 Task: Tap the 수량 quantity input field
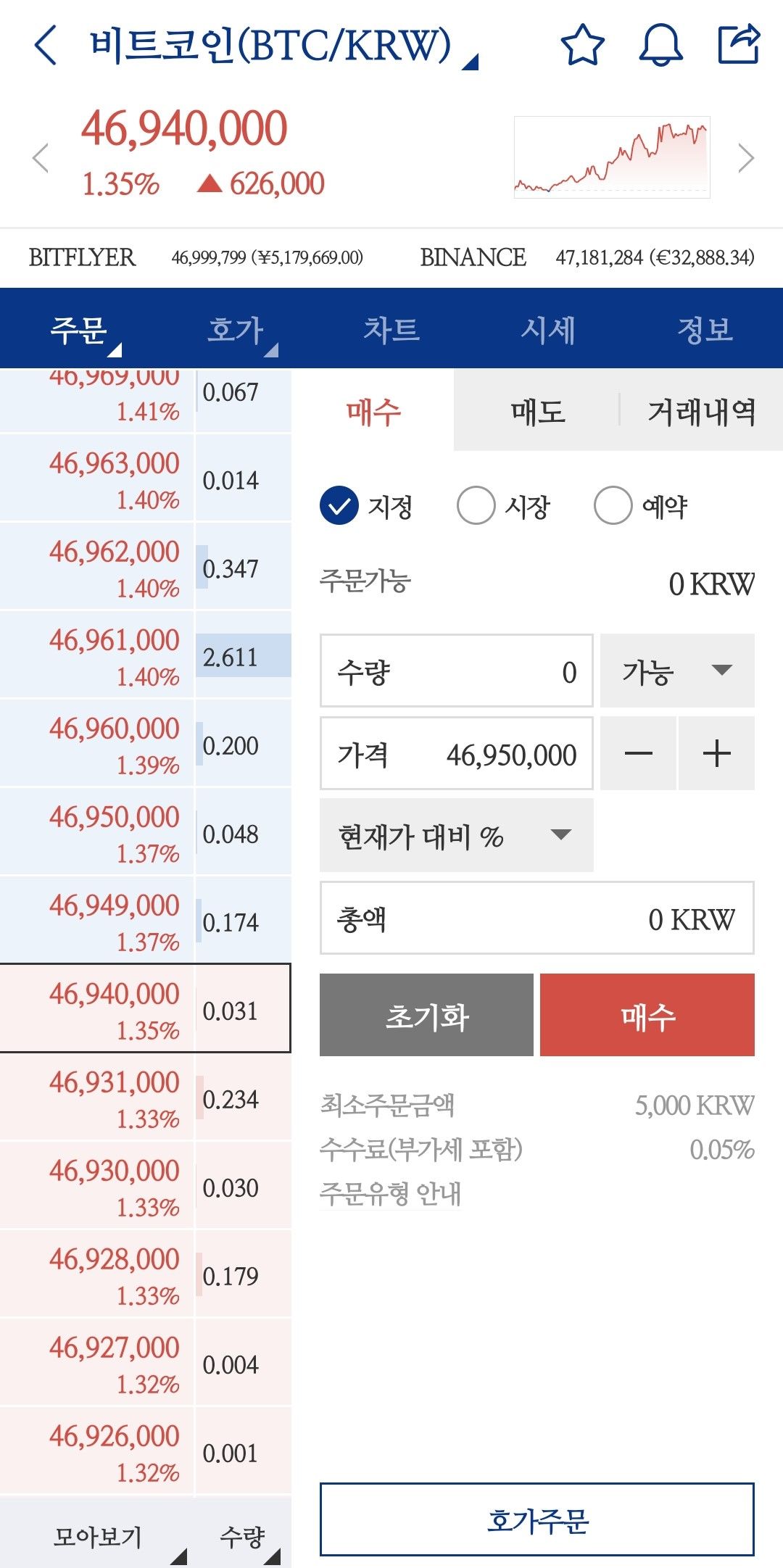[456, 671]
